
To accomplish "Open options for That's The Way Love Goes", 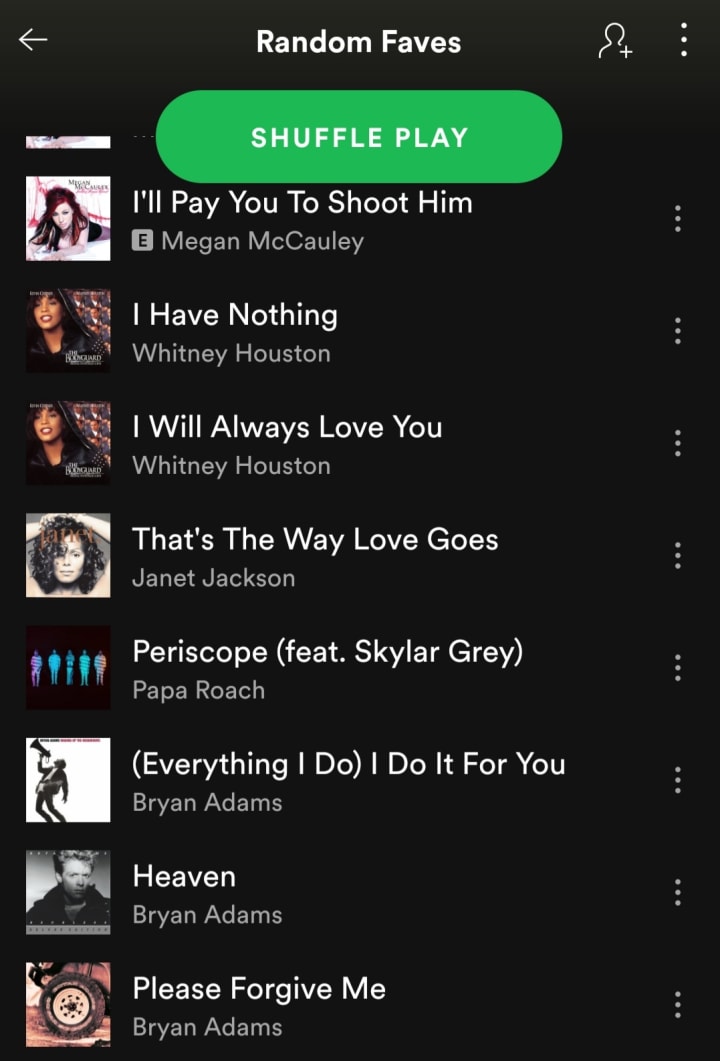I will point(677,556).
